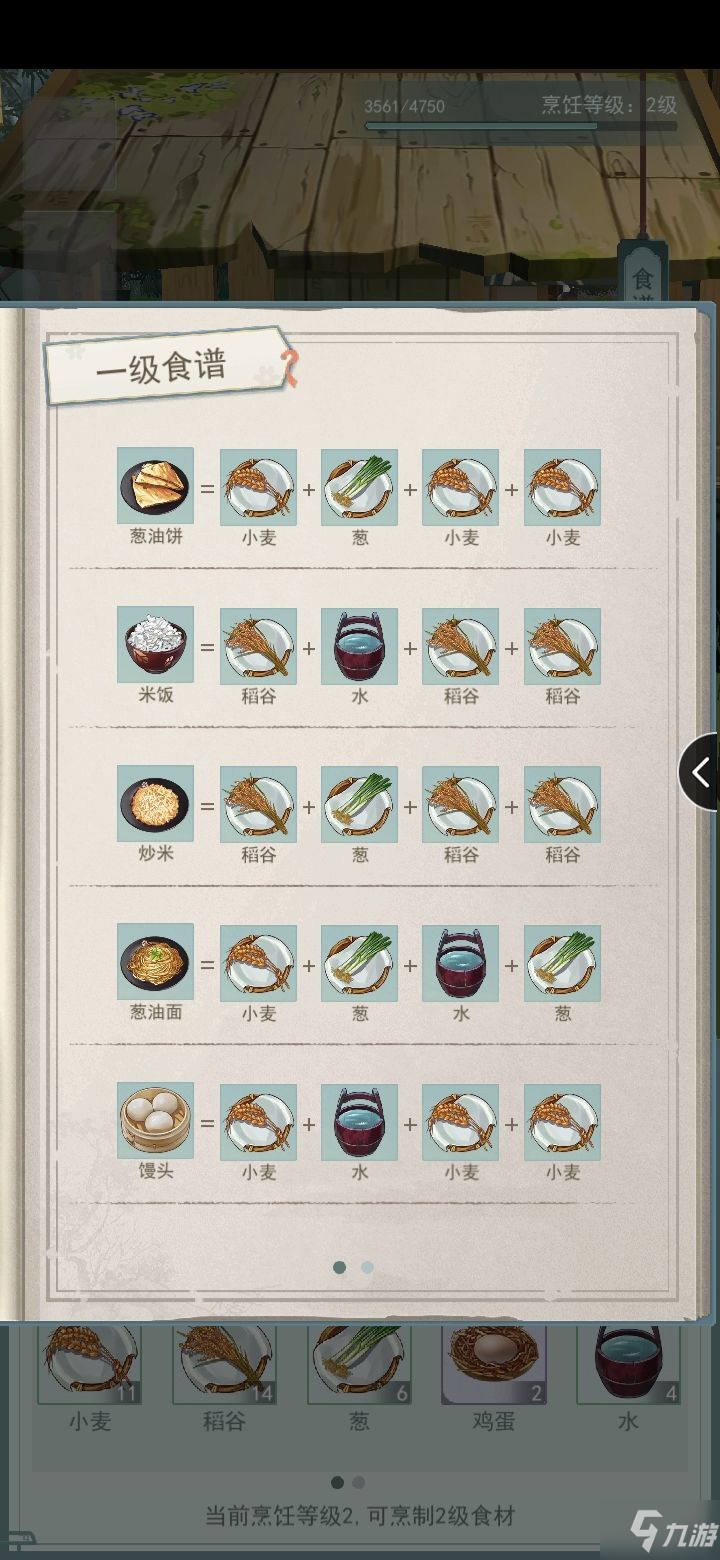The width and height of the screenshot is (720, 1560).
Task: Go to the second recipe page dot
Action: [x=367, y=1267]
